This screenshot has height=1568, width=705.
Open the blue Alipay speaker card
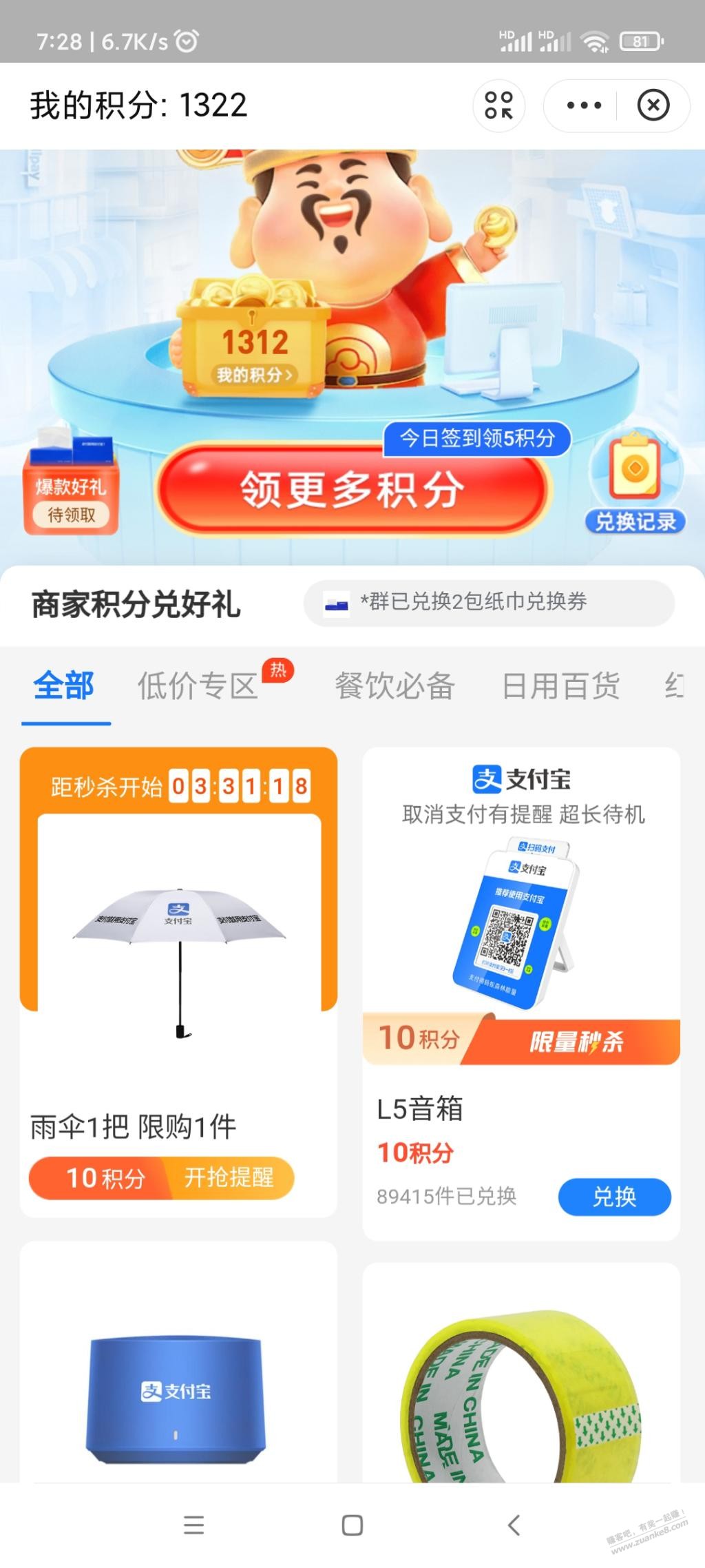tap(178, 1378)
